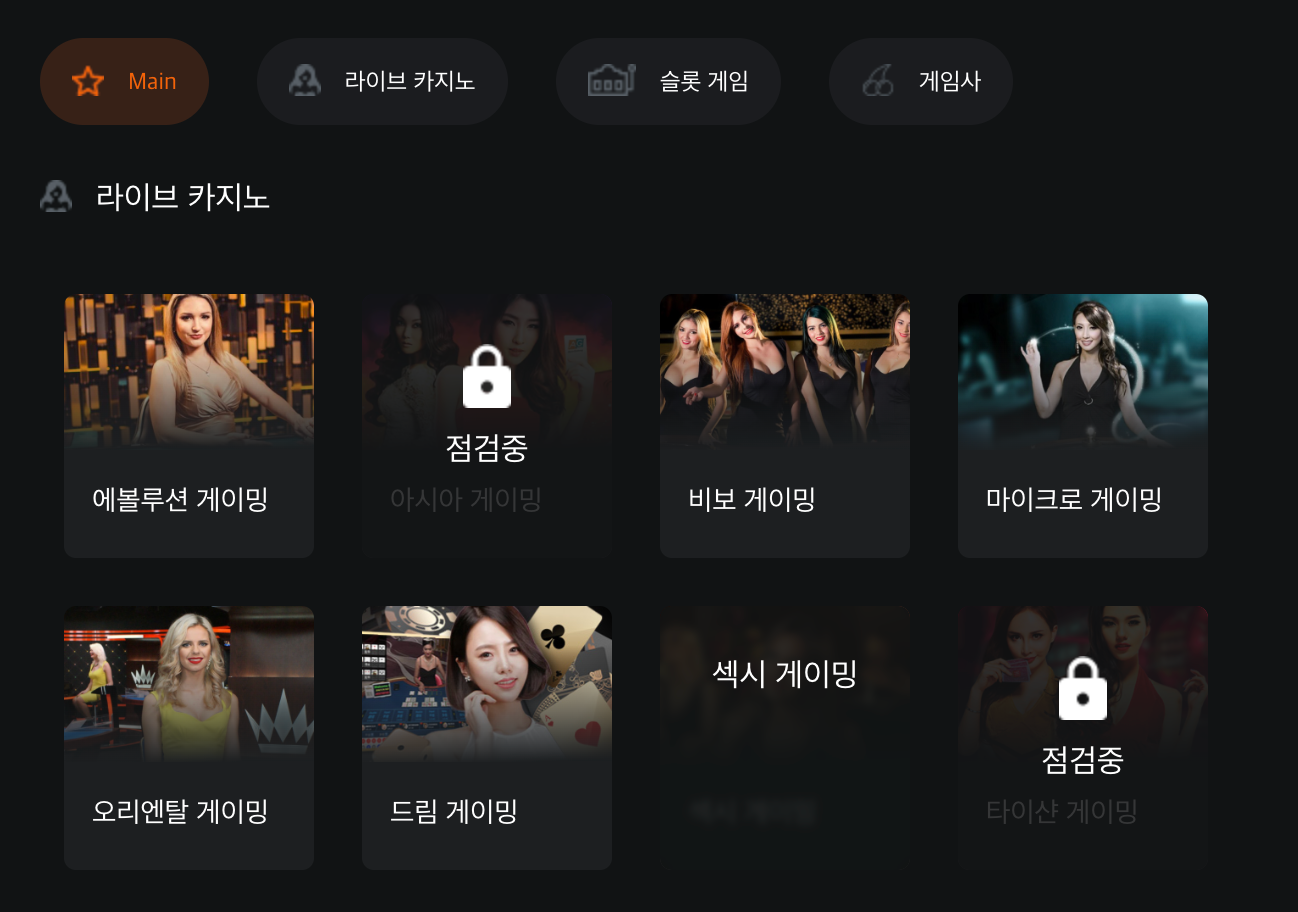Tap the locked 아시아 게이밍 card

(x=487, y=425)
